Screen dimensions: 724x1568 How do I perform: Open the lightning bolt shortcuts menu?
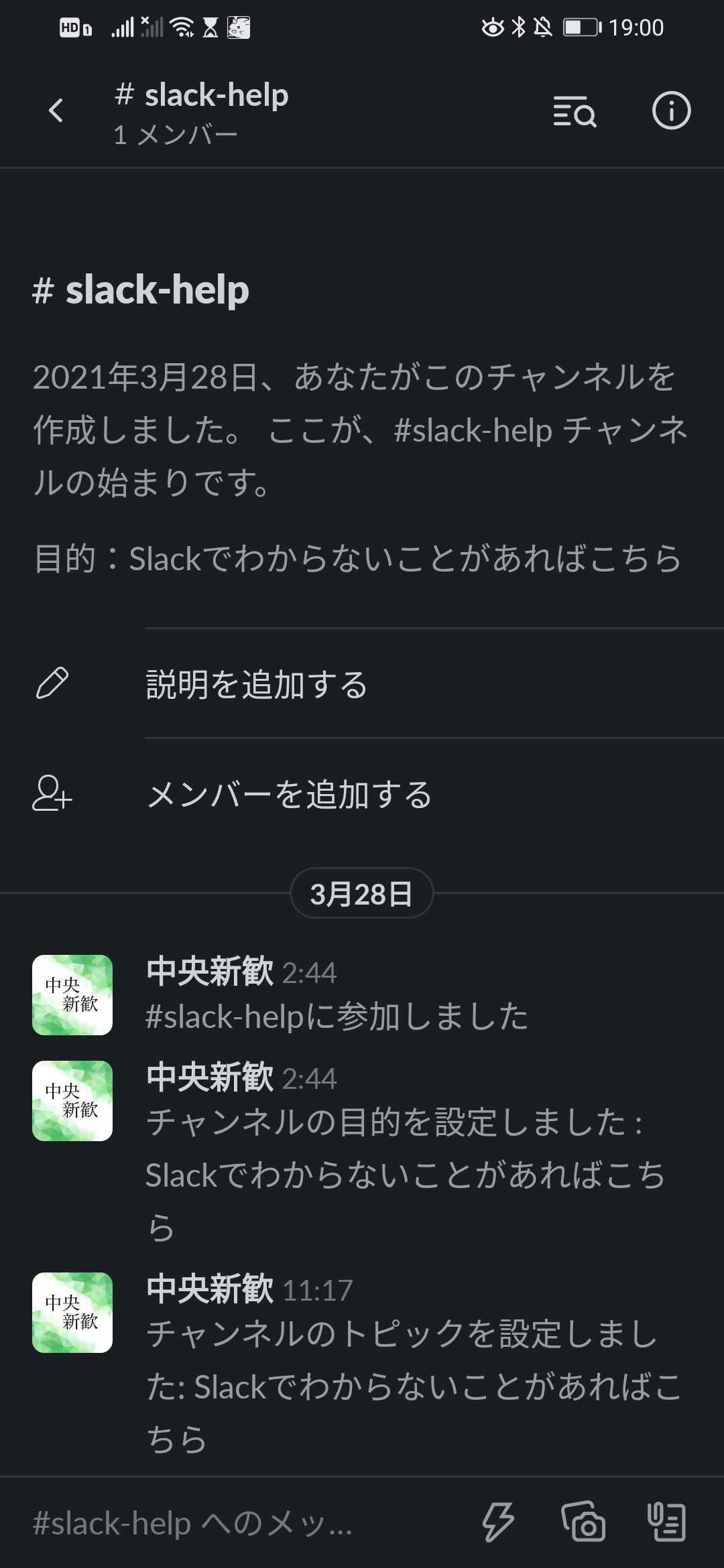(498, 1522)
